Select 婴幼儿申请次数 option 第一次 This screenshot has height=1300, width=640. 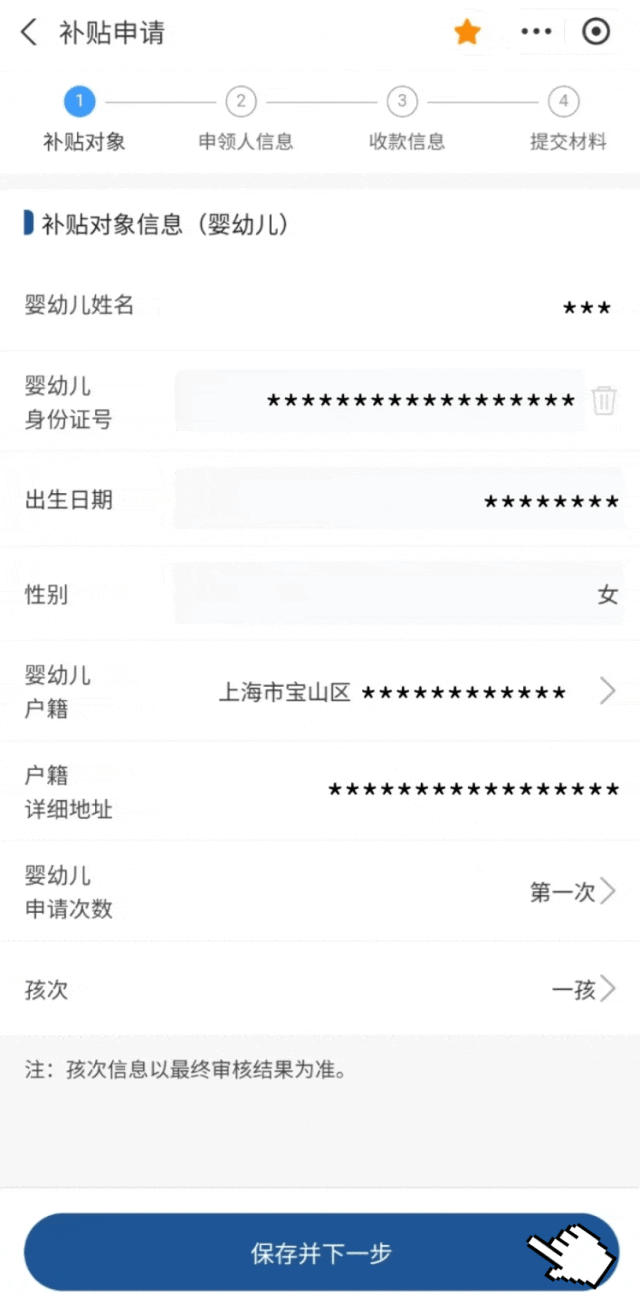[572, 891]
